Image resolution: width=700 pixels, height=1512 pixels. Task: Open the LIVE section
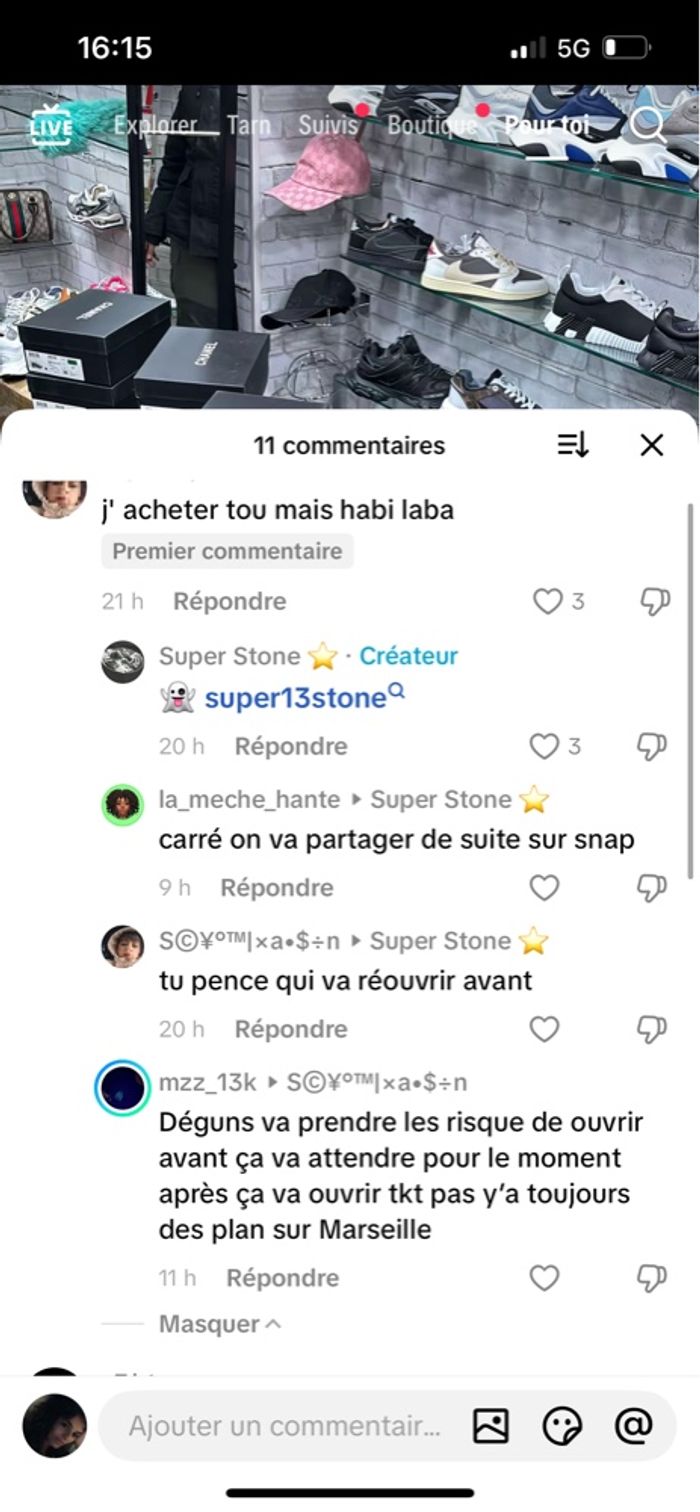(x=51, y=126)
